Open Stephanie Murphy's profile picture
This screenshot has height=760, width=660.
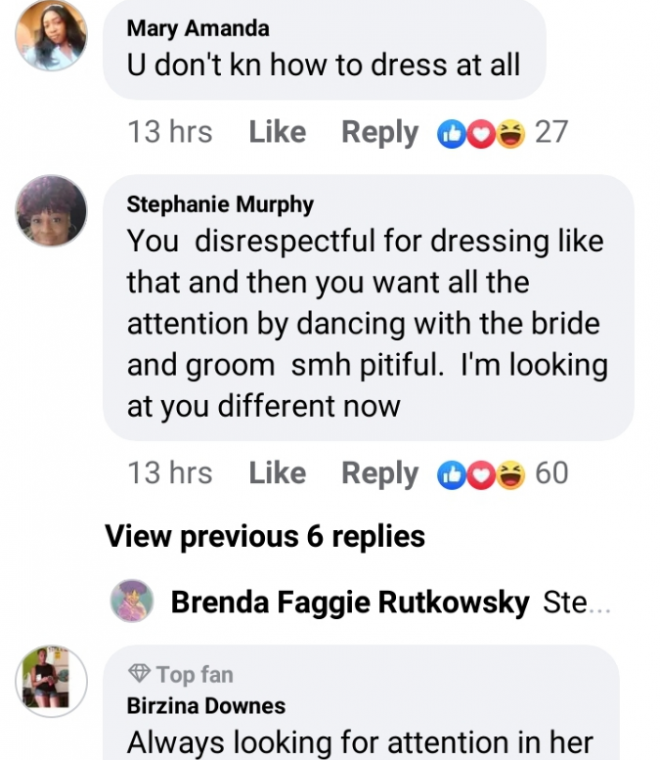(x=51, y=211)
